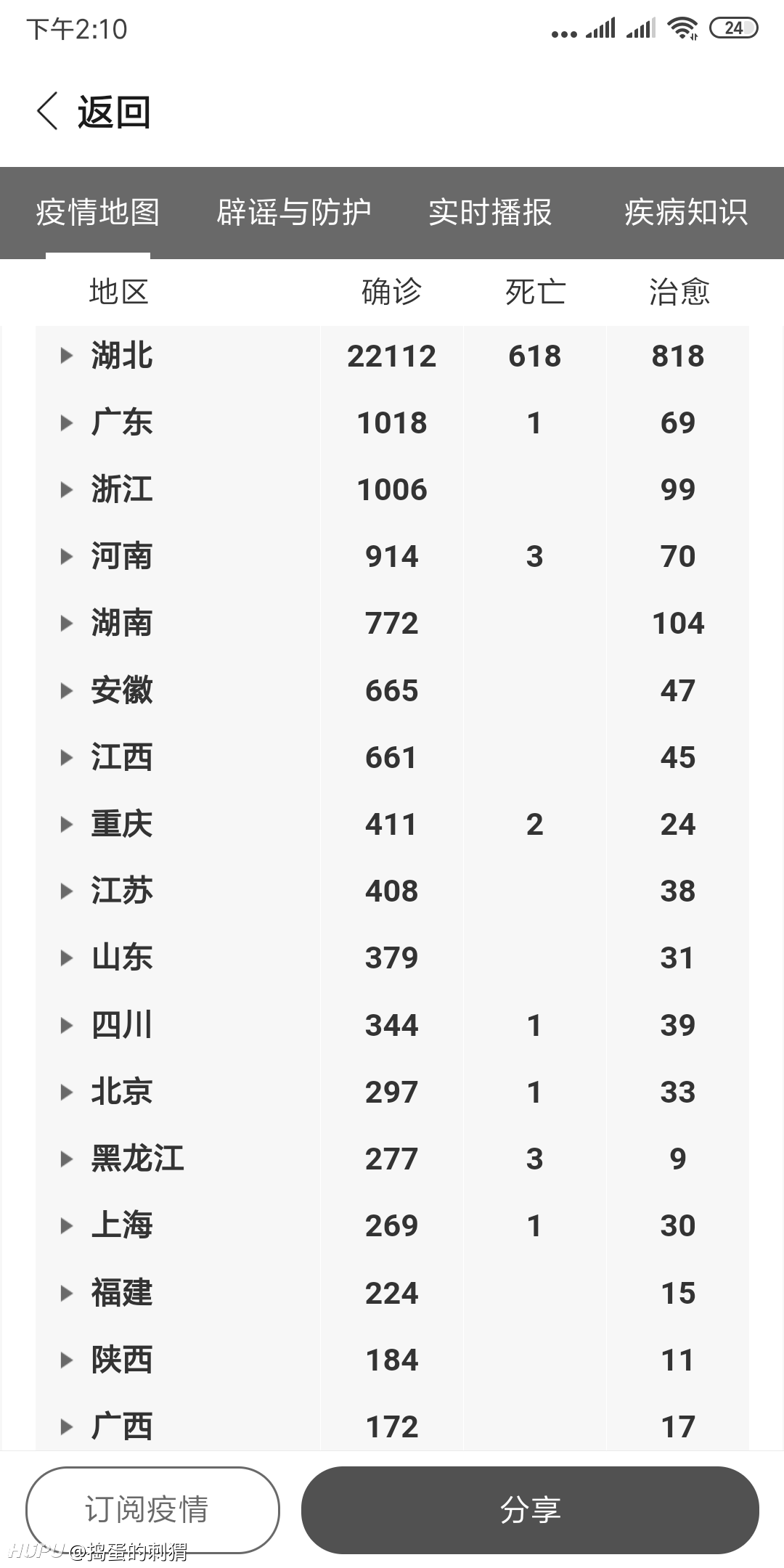Go back with the 返回 arrow
Viewport: 784px width, 1568px height.
pyautogui.click(x=93, y=113)
